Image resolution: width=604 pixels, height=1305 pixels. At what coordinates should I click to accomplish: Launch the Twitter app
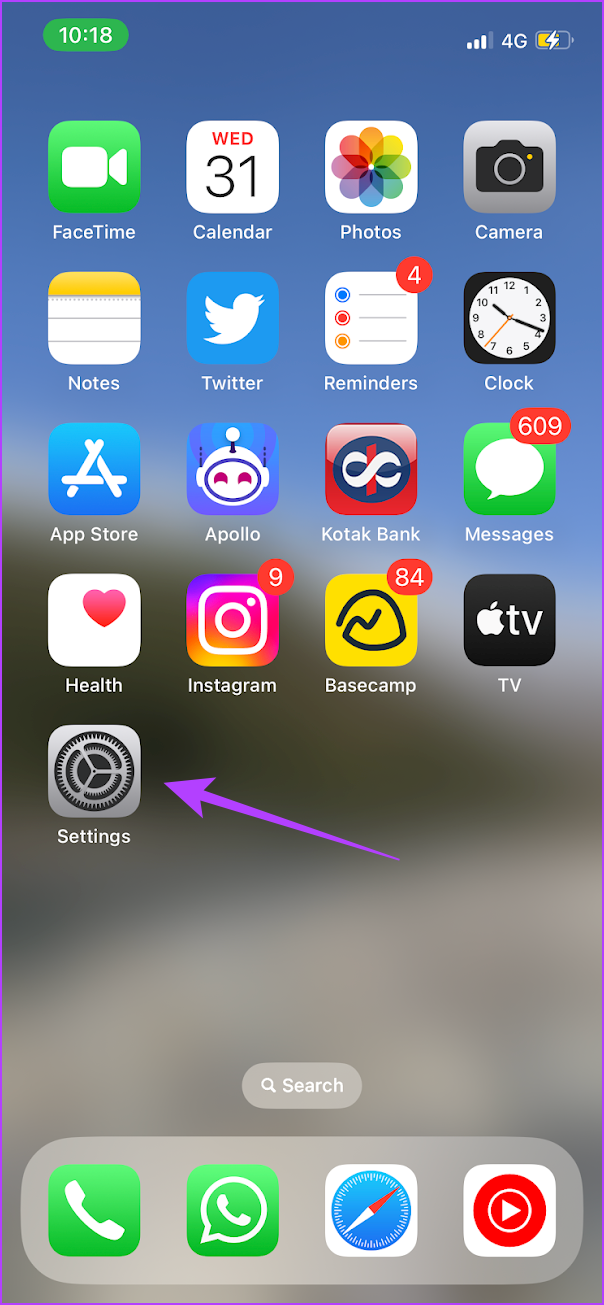coord(232,318)
